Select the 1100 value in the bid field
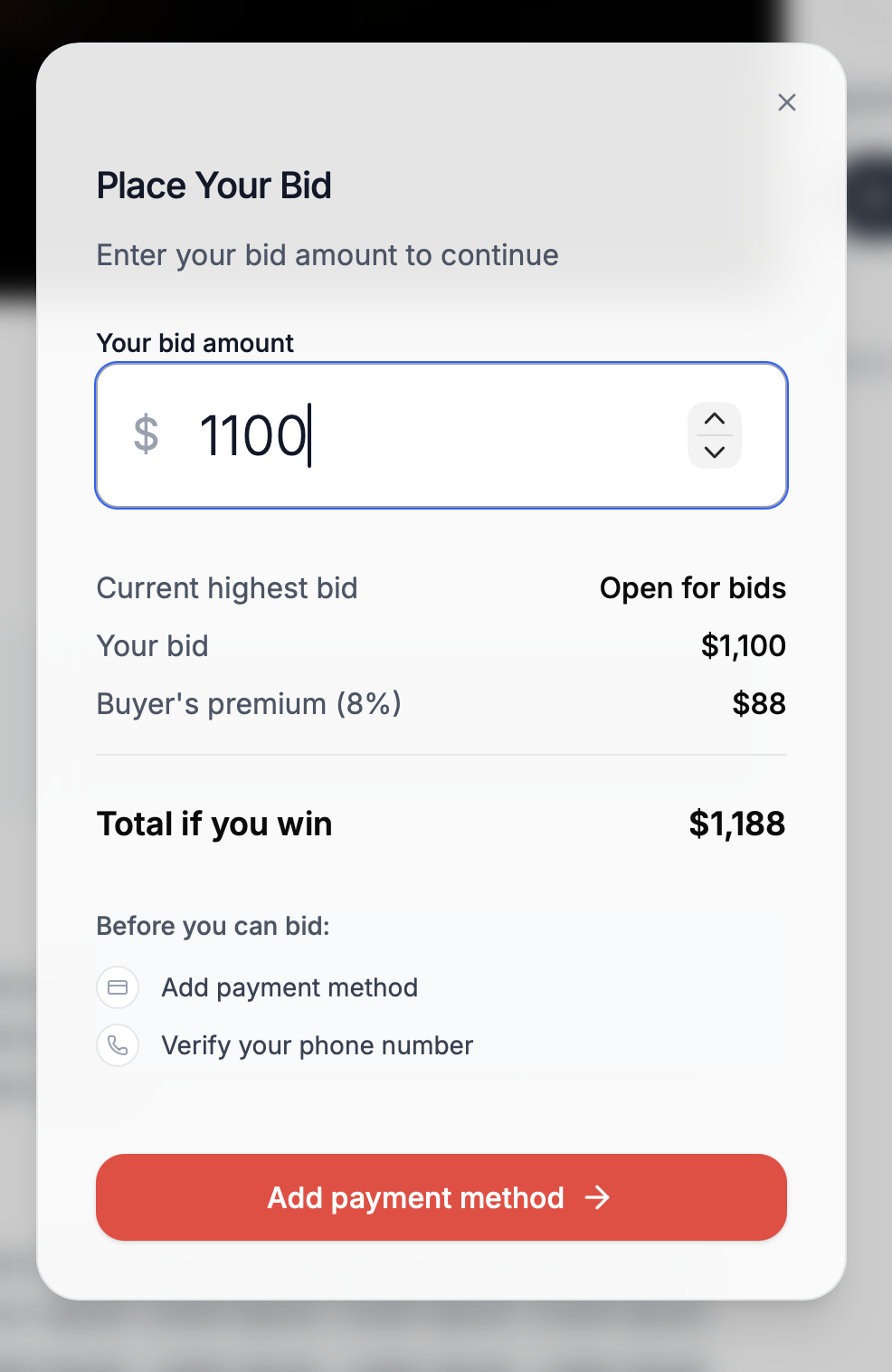 click(x=254, y=435)
